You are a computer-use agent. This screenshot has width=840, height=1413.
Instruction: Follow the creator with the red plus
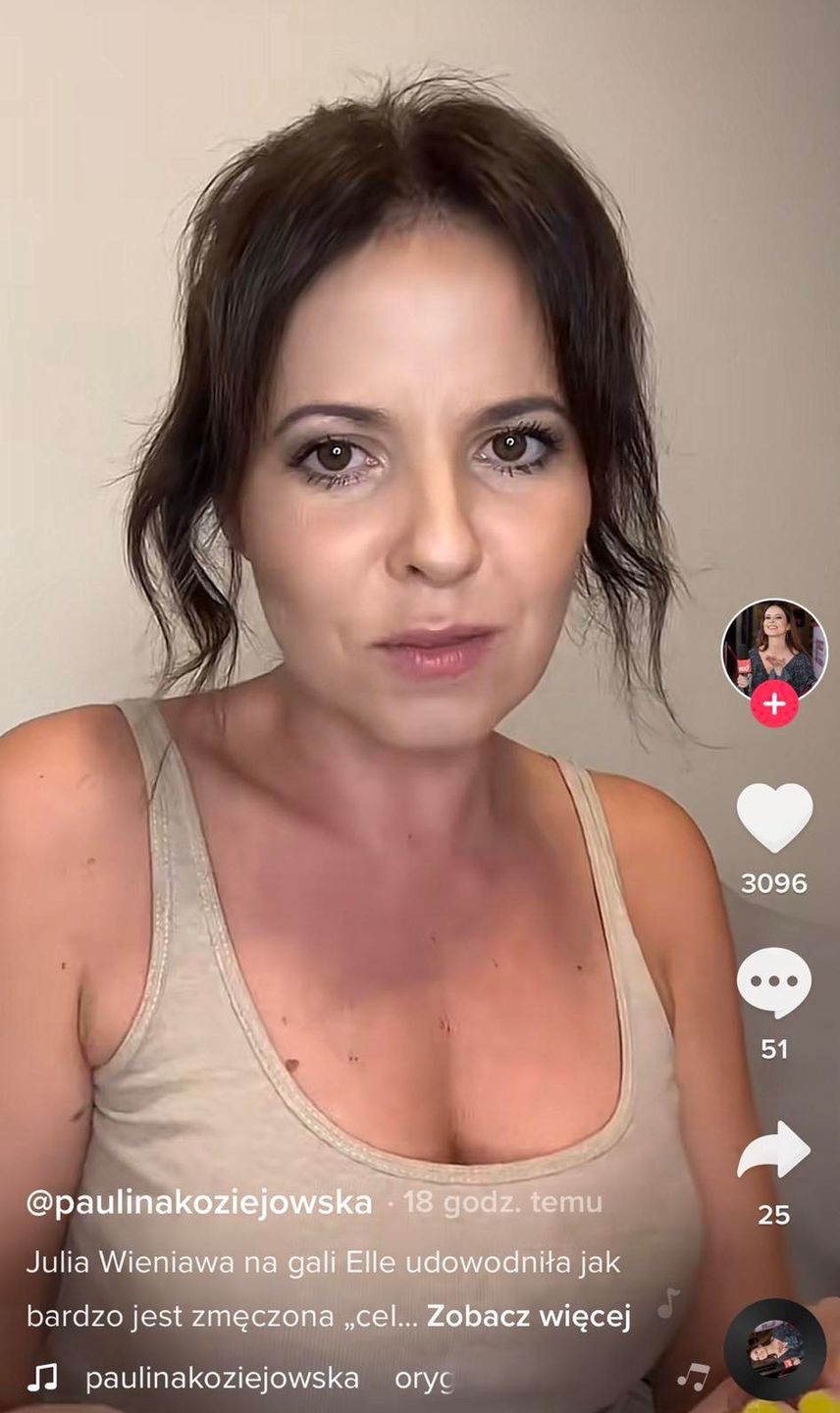774,704
